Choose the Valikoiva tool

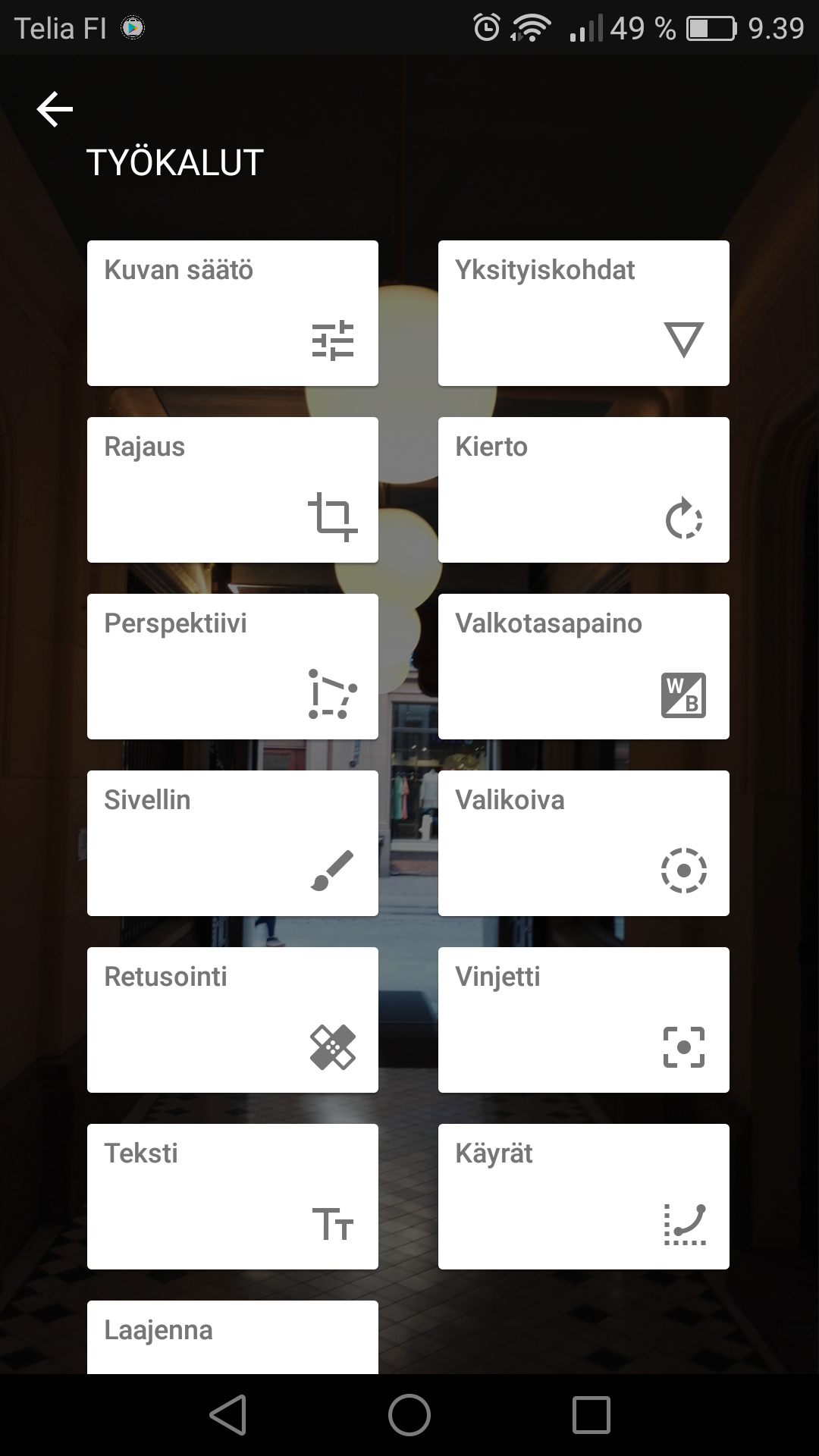[583, 843]
